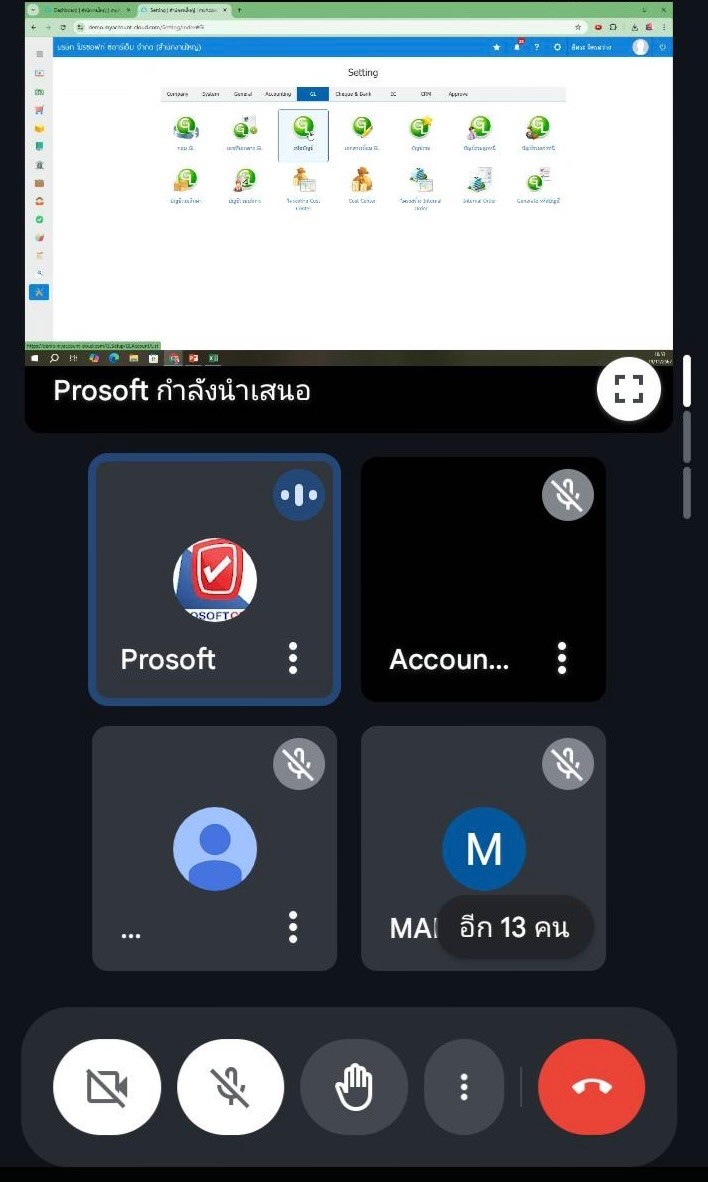708x1182 pixels.
Task: Open more meeting options
Action: [x=464, y=1087]
